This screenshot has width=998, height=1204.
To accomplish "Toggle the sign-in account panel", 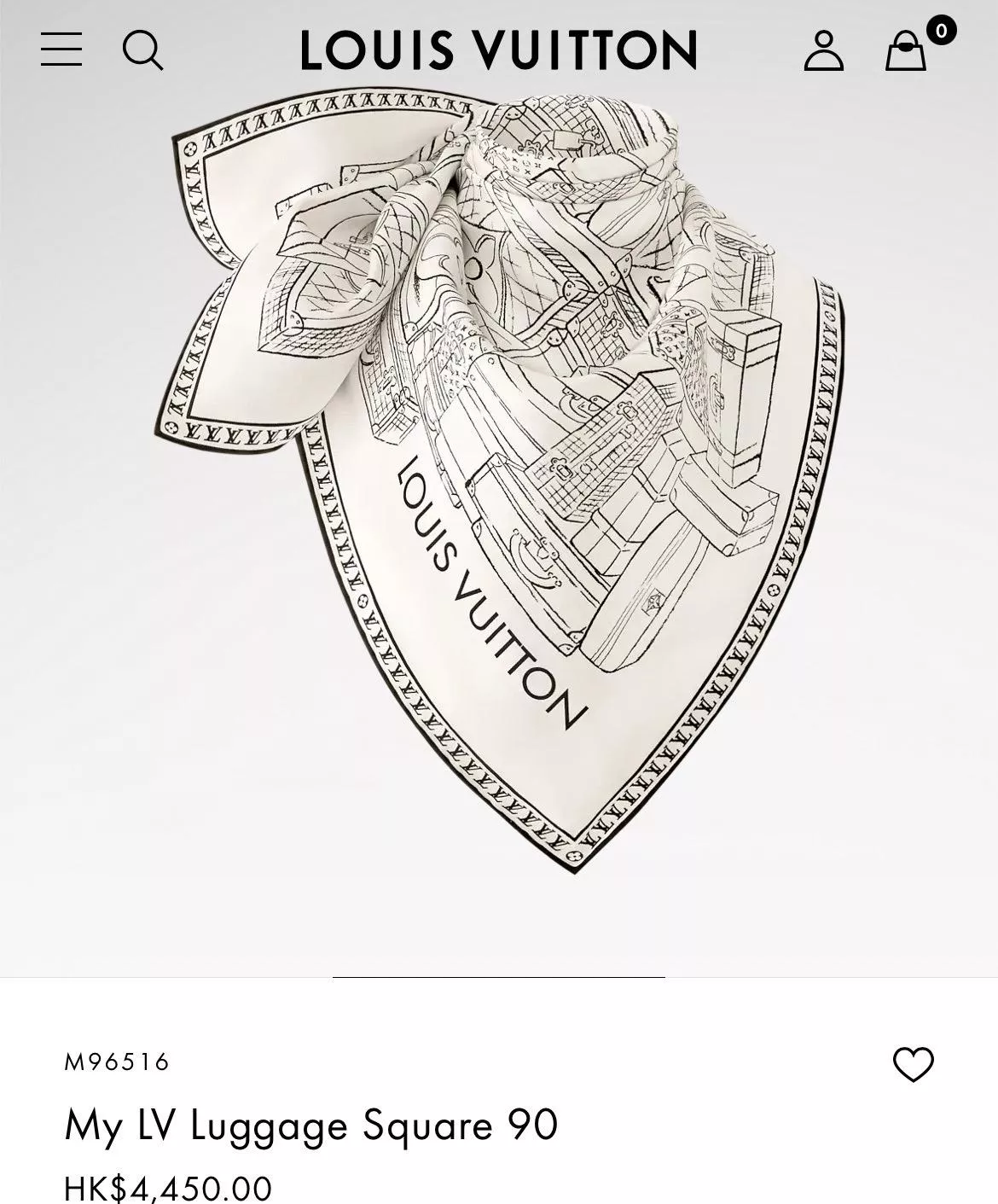I will [821, 50].
